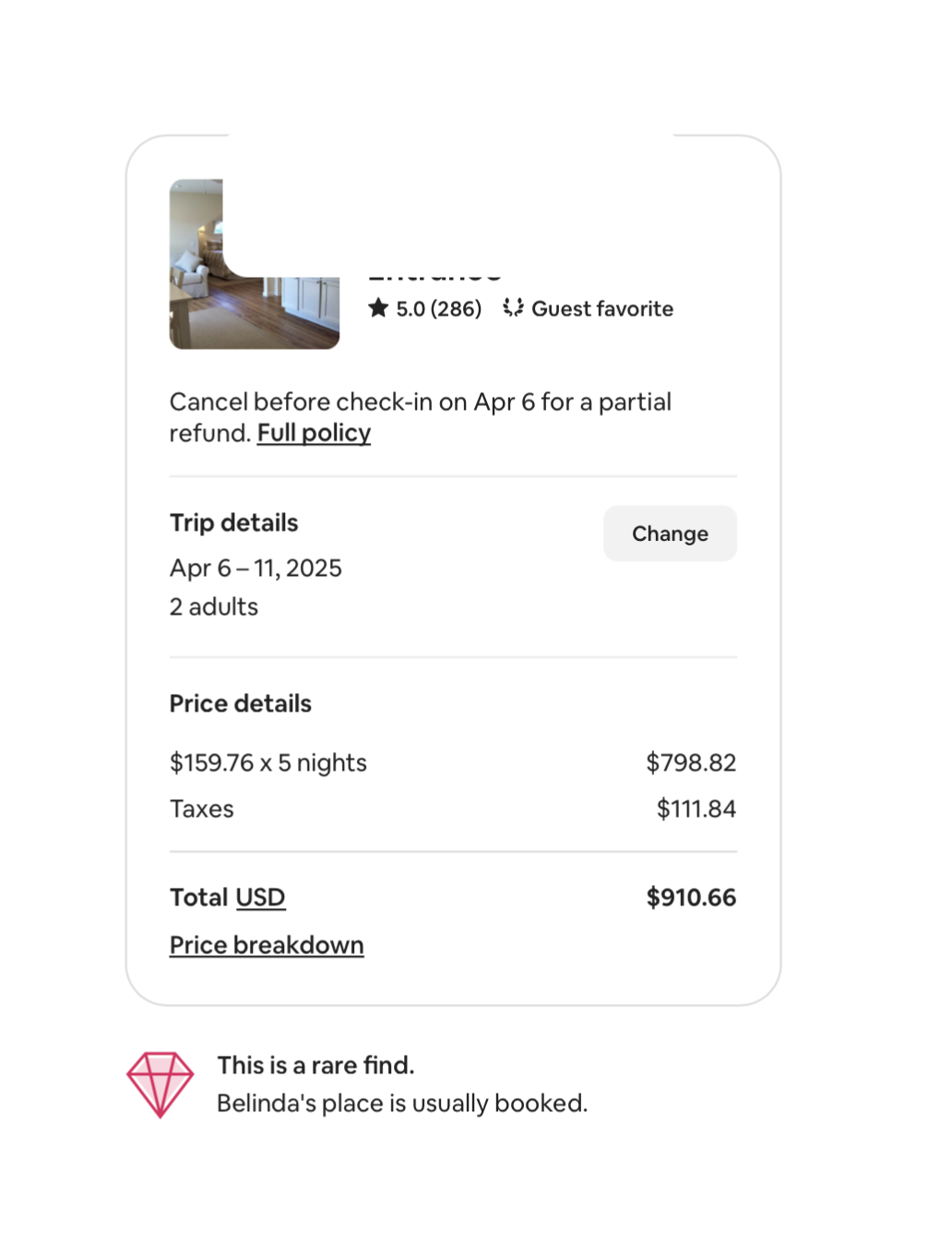Select the Guest favorite badge label
The image size is (952, 1233).
point(601,308)
